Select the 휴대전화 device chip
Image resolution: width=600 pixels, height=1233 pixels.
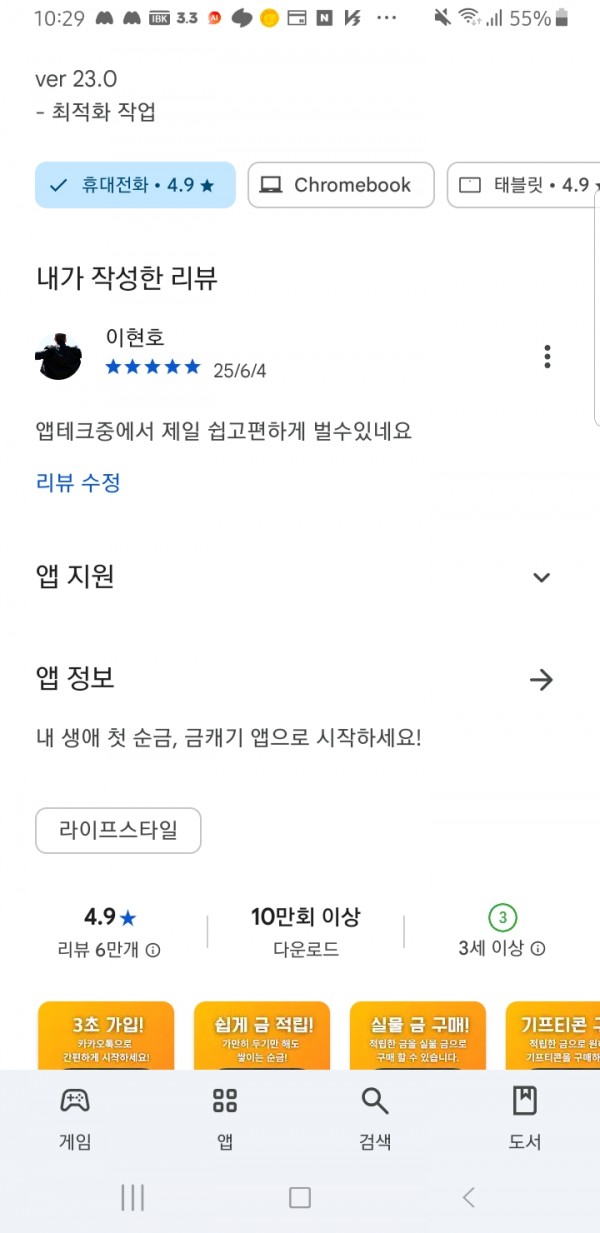point(135,185)
